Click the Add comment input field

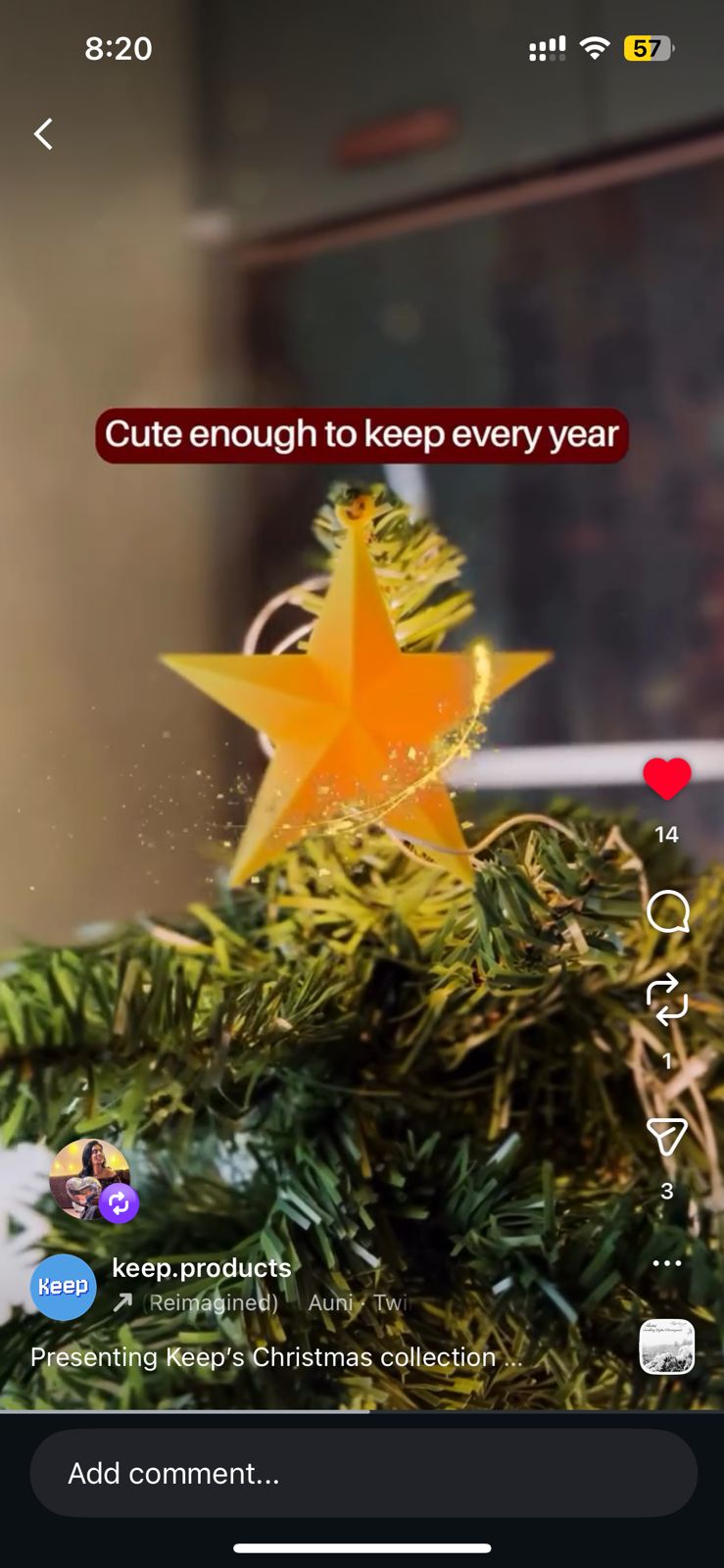pos(362,1472)
